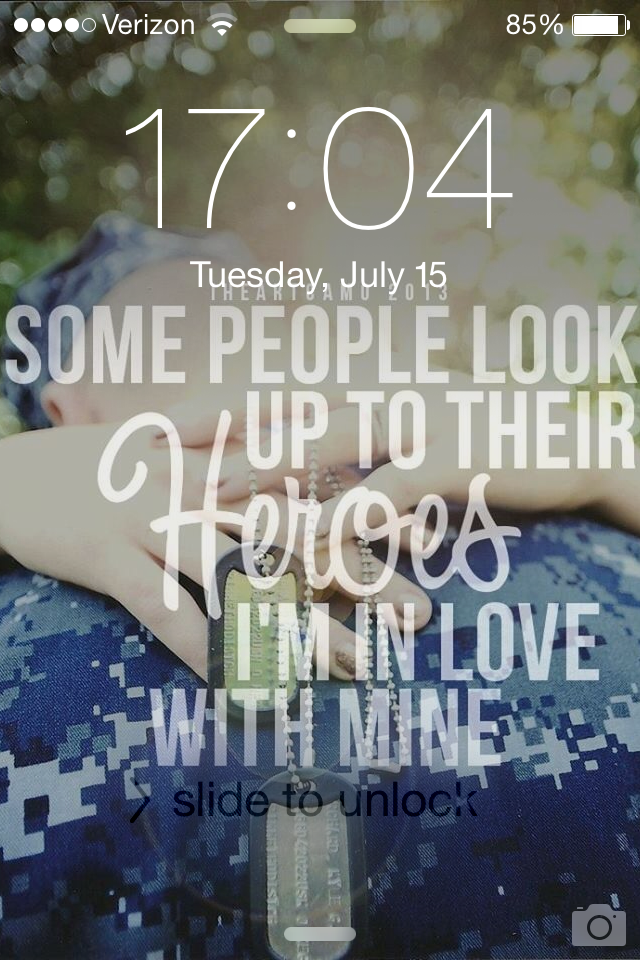This screenshot has width=640, height=960.
Task: Tap the camera shortcut icon
Action: [598, 924]
